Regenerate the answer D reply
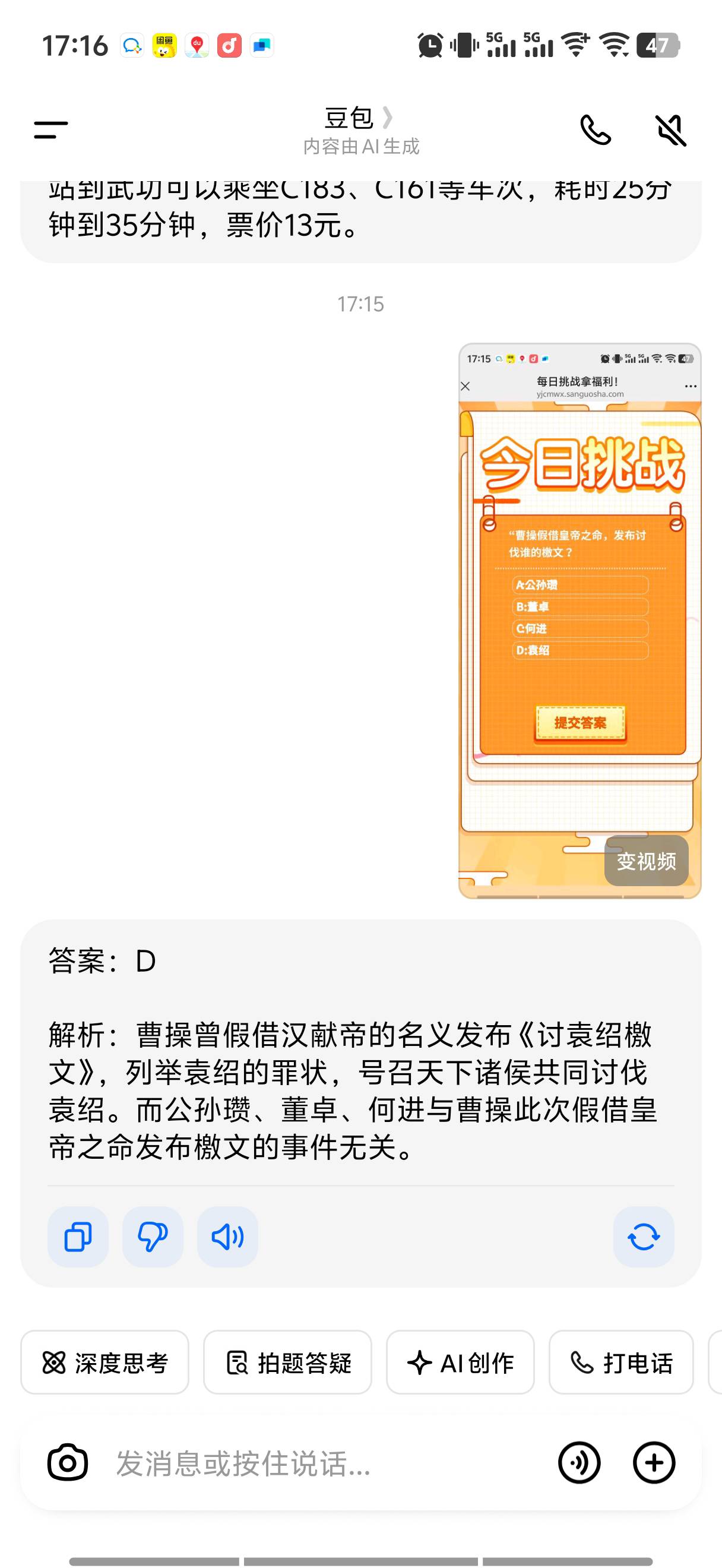722x1568 pixels. click(x=644, y=1237)
